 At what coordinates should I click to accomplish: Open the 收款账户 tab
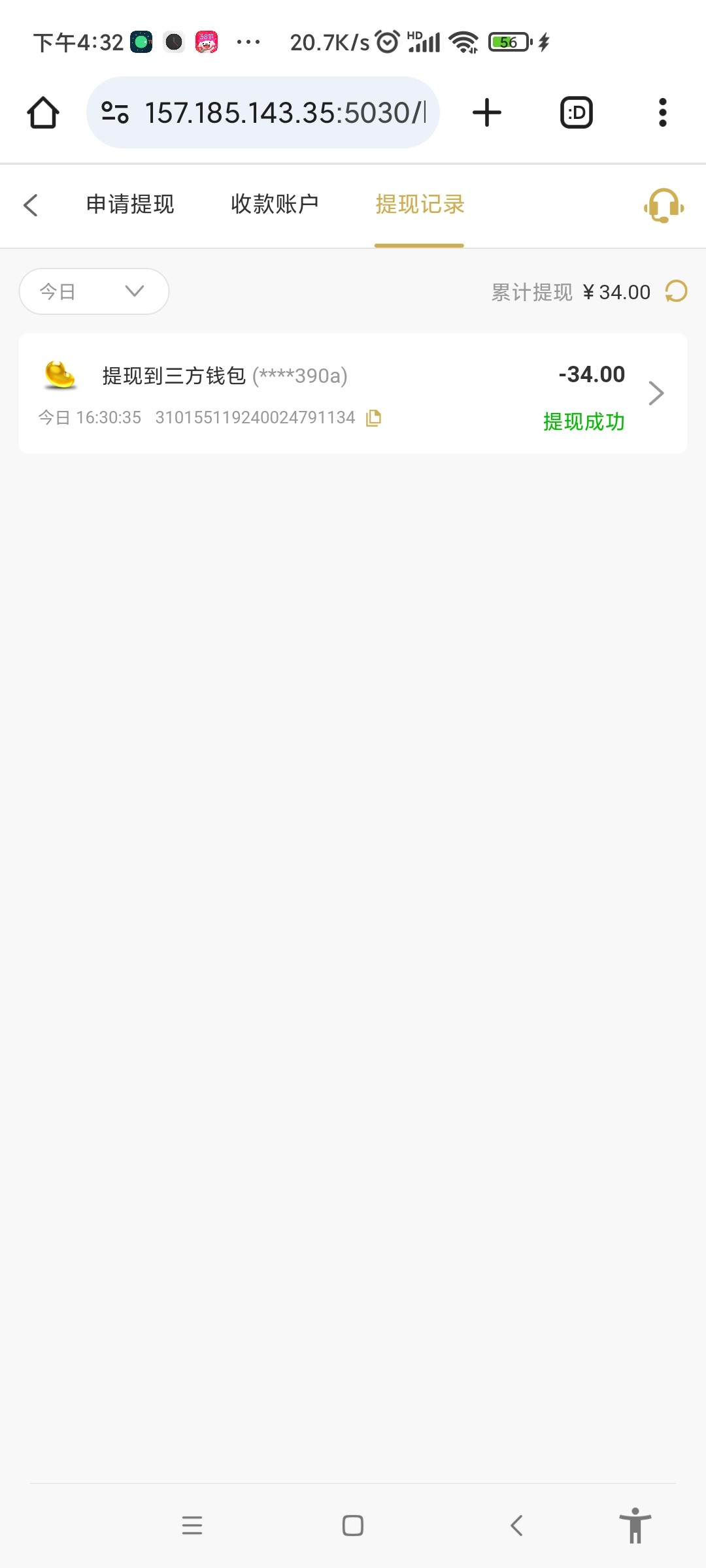click(x=275, y=204)
